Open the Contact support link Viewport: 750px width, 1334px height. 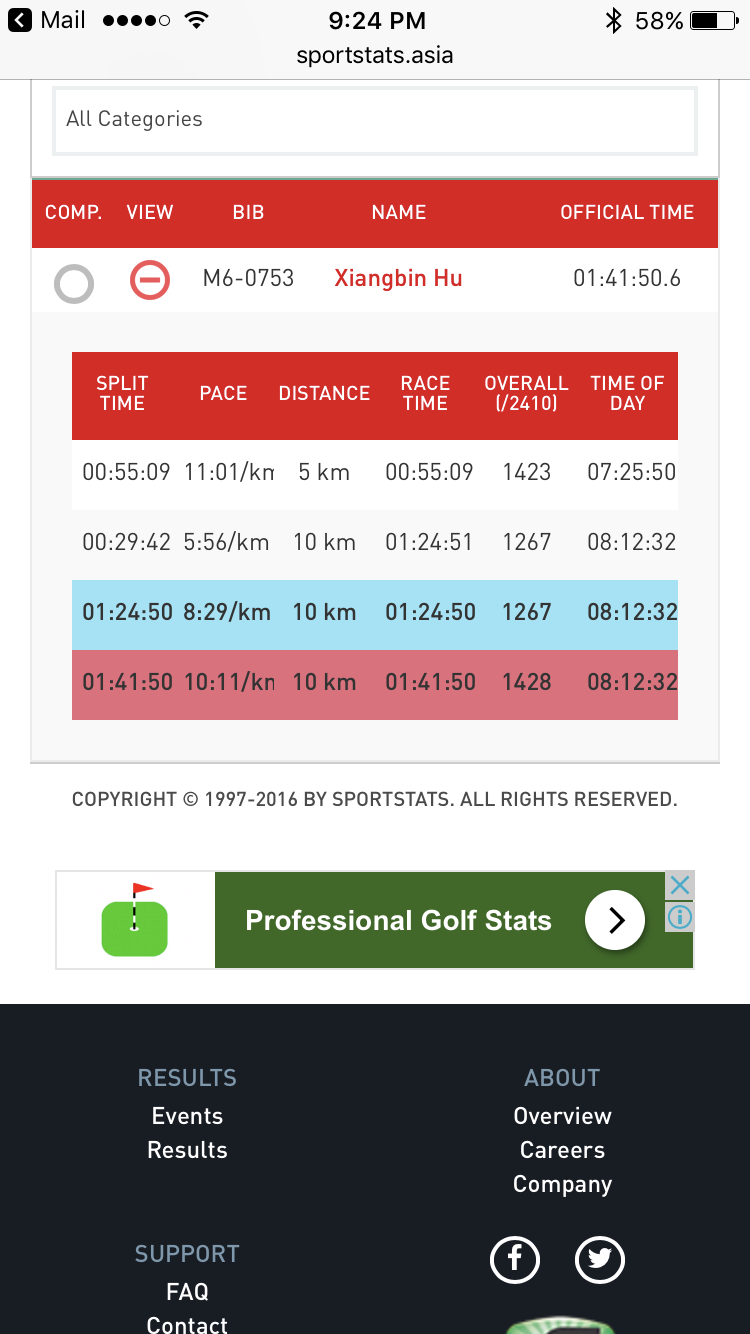[187, 1324]
